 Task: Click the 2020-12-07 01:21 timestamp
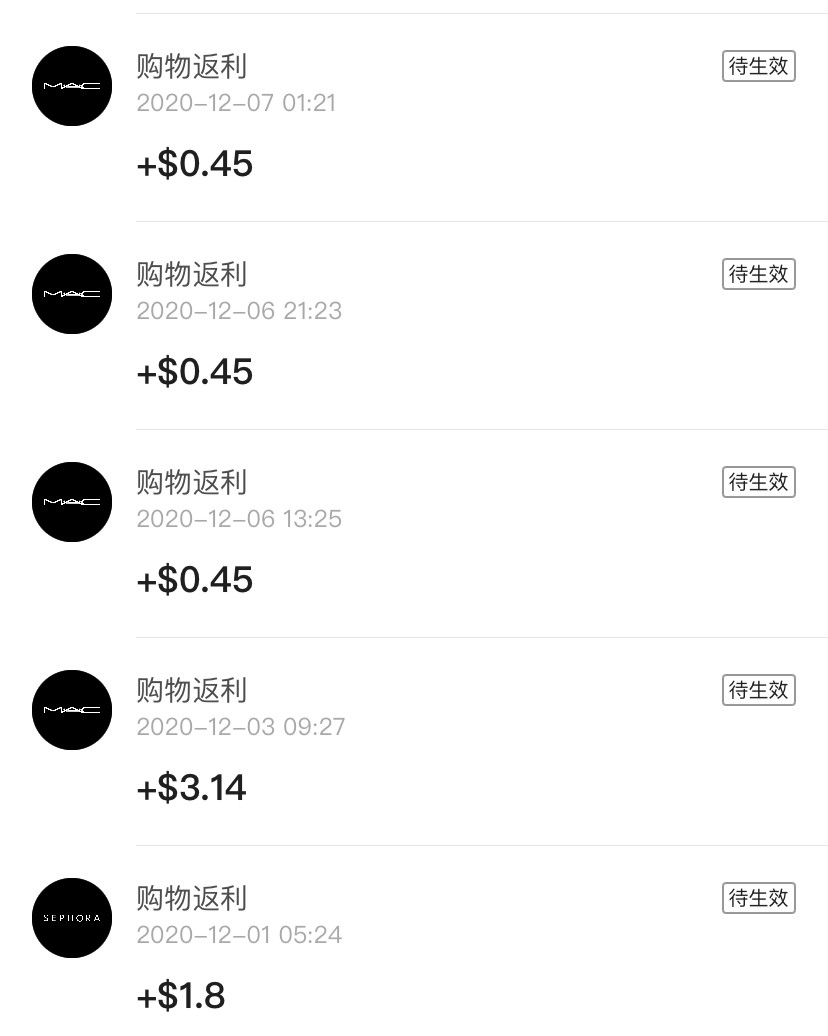pos(236,104)
